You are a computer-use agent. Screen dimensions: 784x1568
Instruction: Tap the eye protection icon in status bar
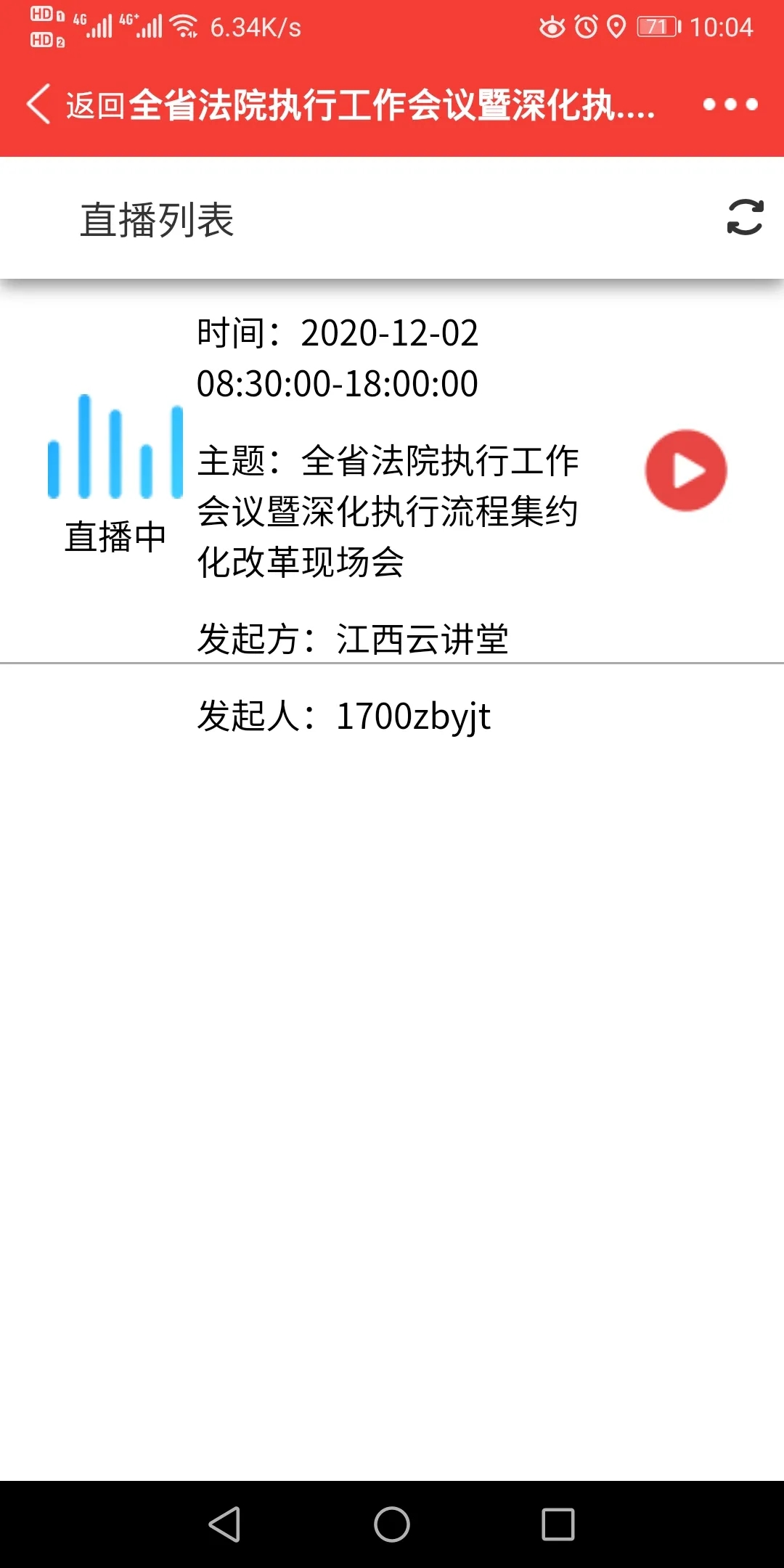[x=552, y=28]
